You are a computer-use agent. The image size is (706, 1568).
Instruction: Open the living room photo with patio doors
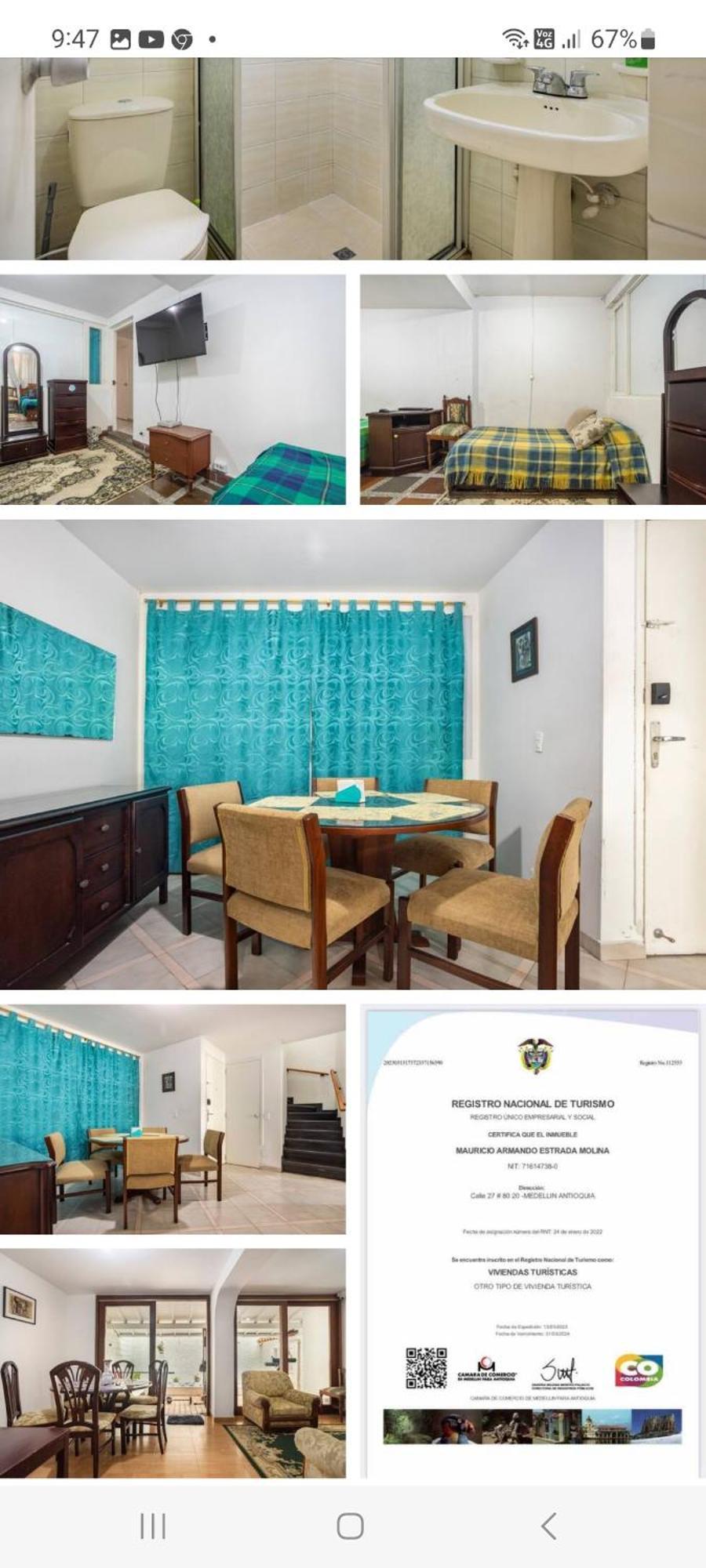(173, 1364)
